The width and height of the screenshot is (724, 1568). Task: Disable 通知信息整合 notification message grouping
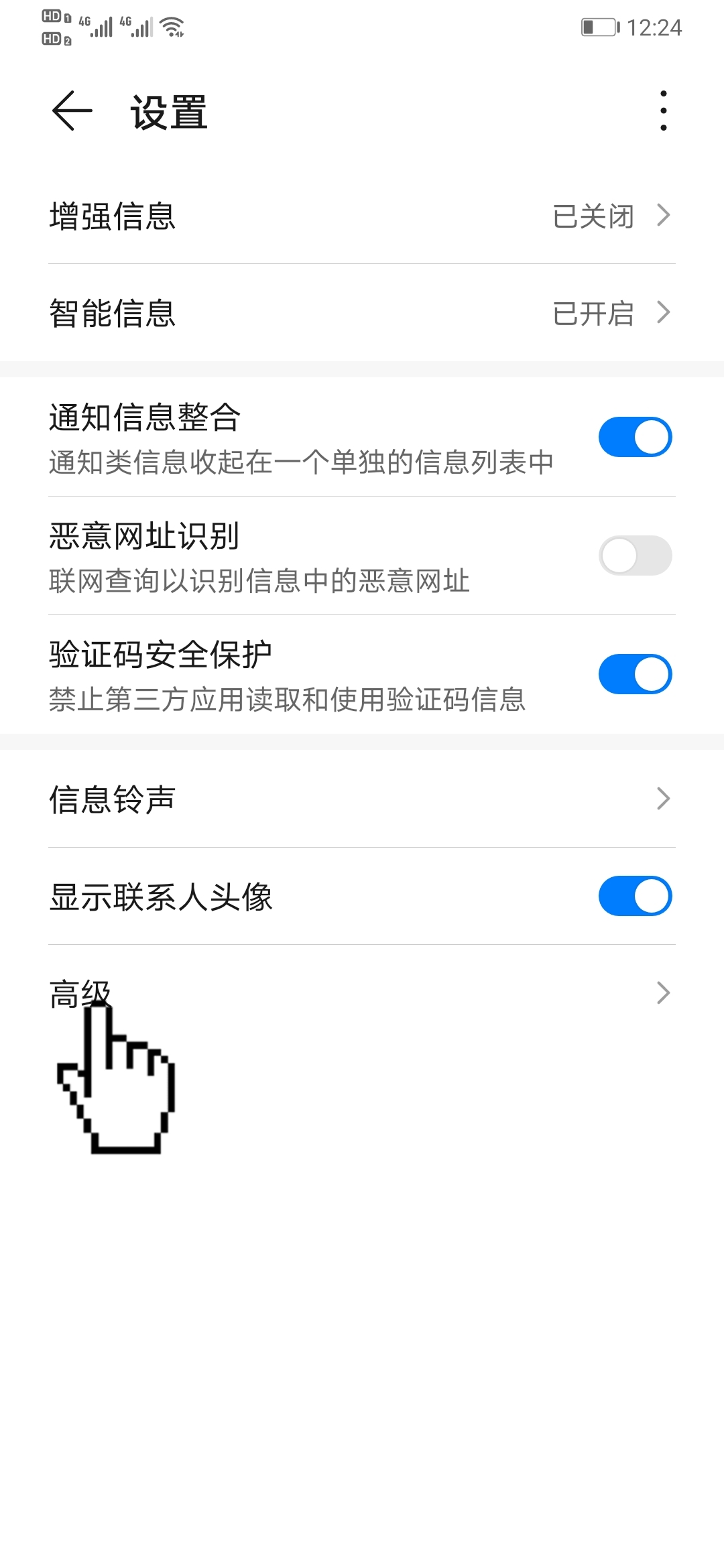tap(635, 436)
